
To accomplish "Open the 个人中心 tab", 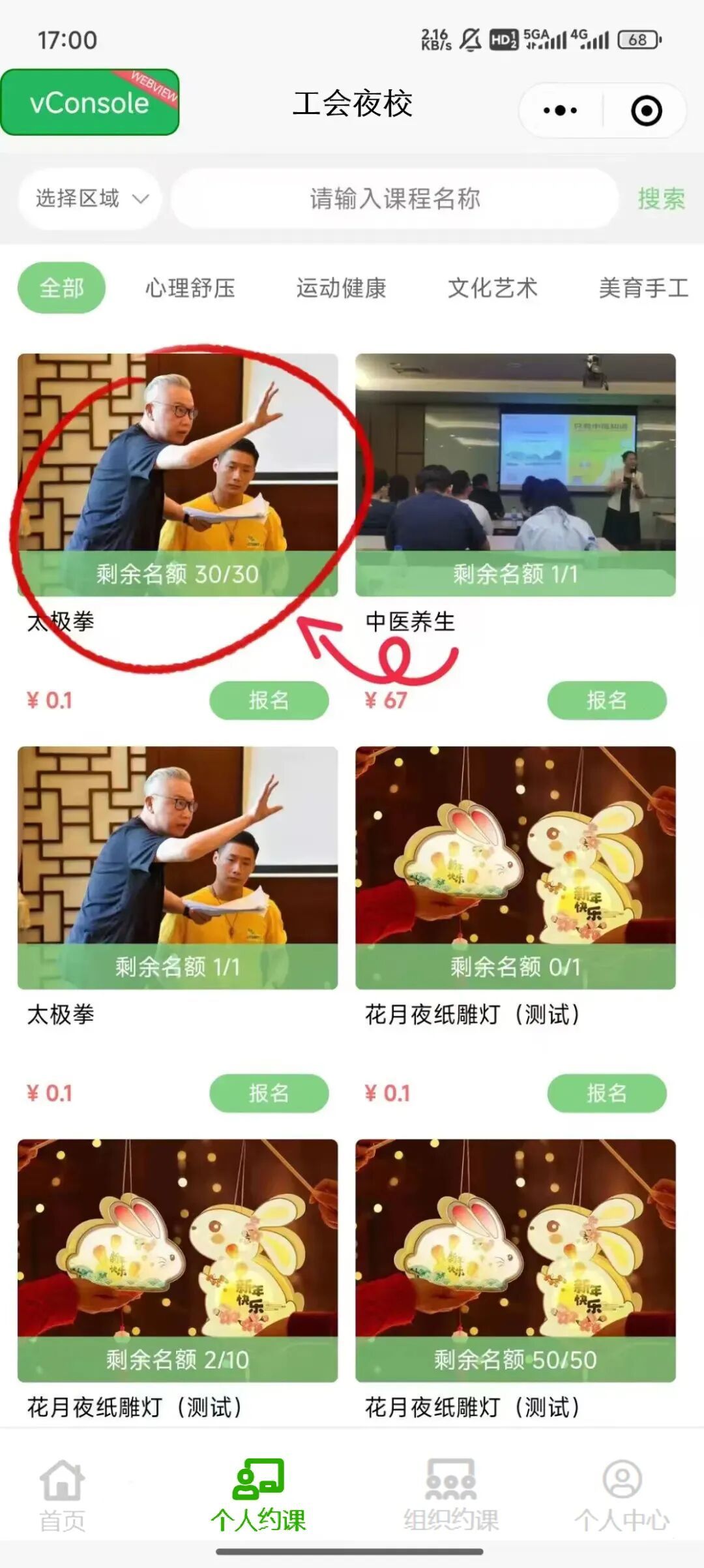I will click(622, 1495).
